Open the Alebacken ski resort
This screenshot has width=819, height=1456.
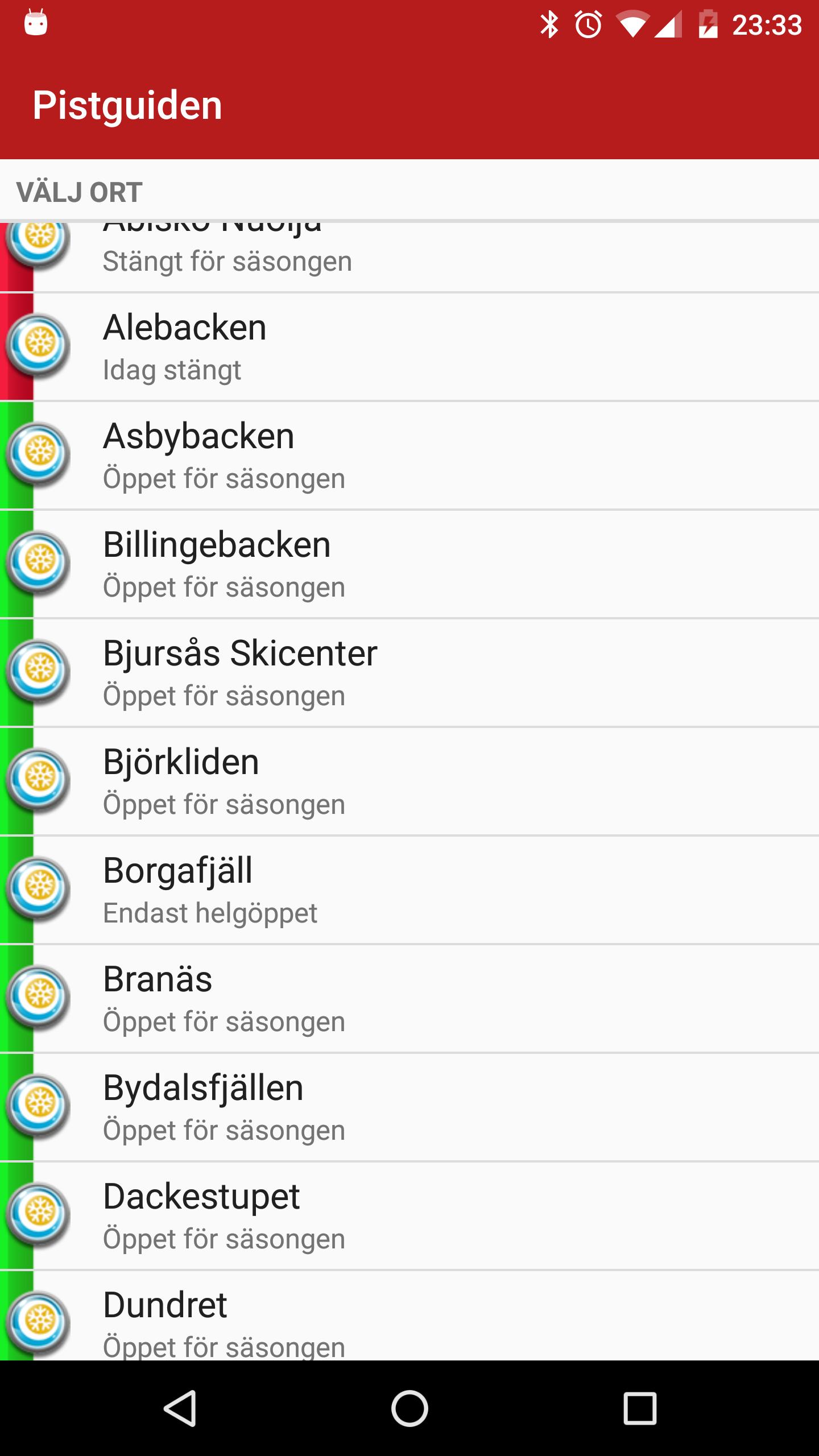coord(409,347)
